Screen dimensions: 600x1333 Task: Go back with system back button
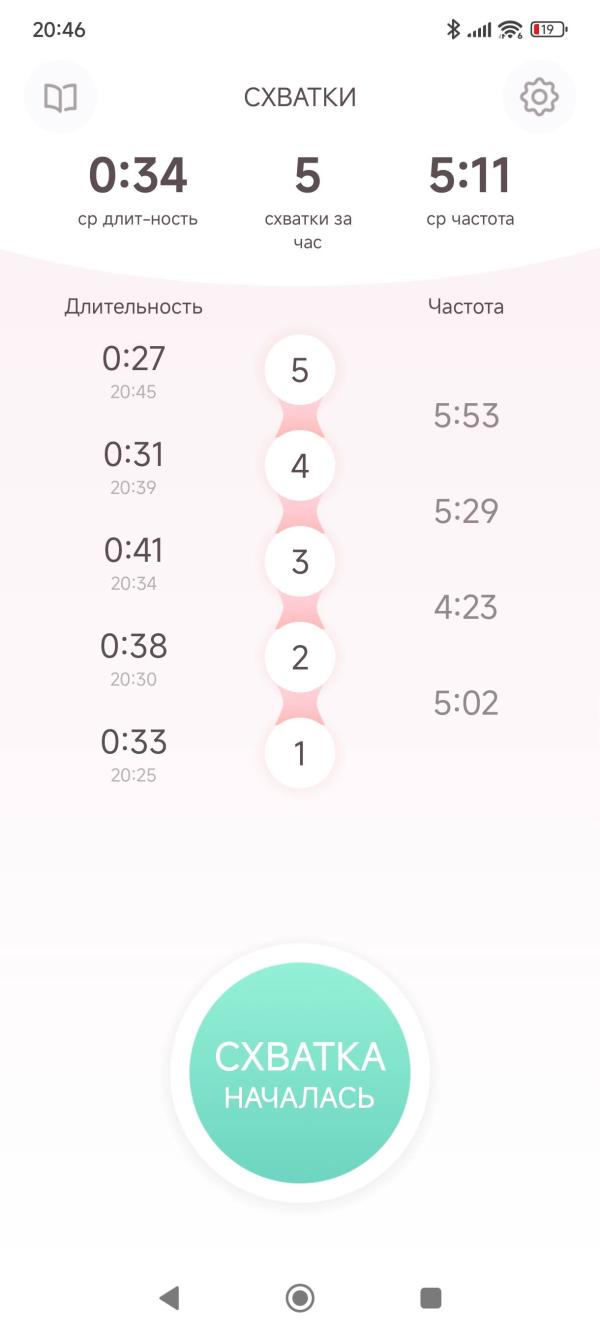(169, 1298)
